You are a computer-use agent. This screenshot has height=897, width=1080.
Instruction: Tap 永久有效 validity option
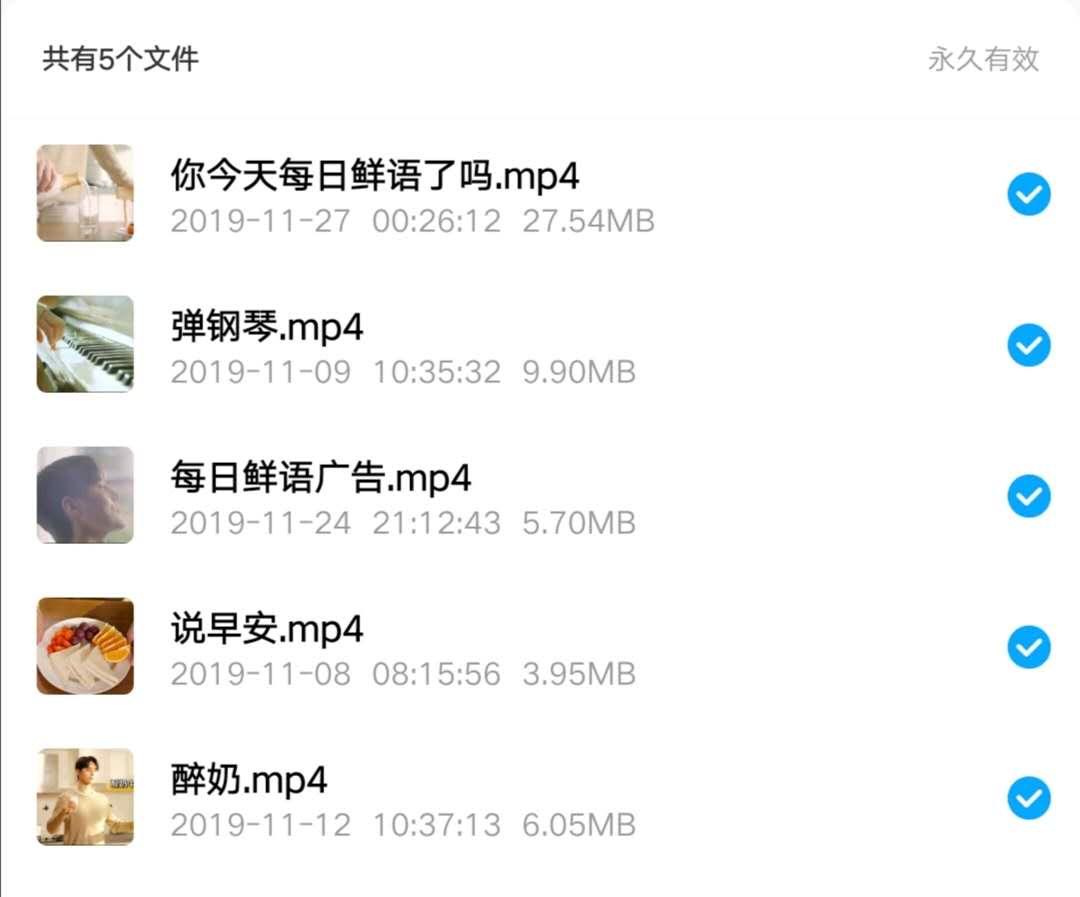click(983, 59)
